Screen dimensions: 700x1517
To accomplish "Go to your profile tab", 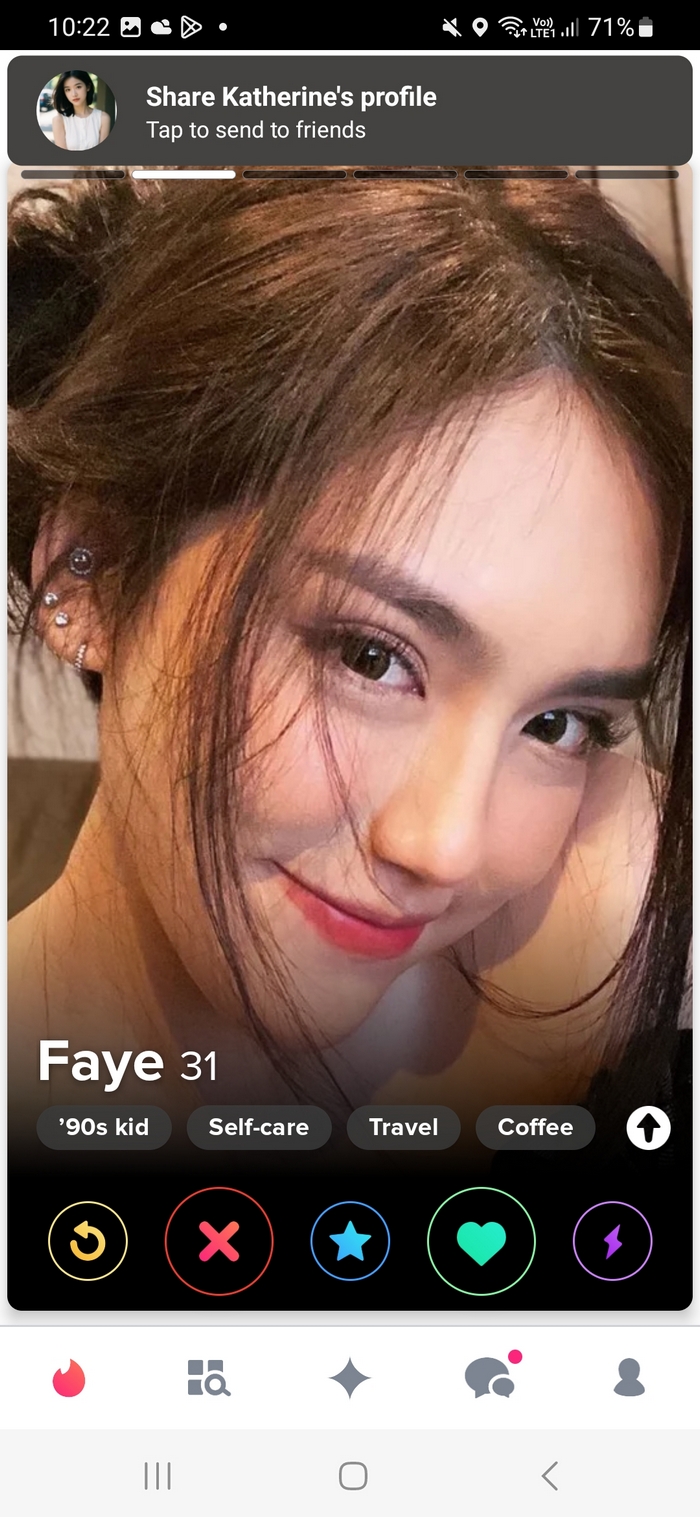I will (629, 1378).
